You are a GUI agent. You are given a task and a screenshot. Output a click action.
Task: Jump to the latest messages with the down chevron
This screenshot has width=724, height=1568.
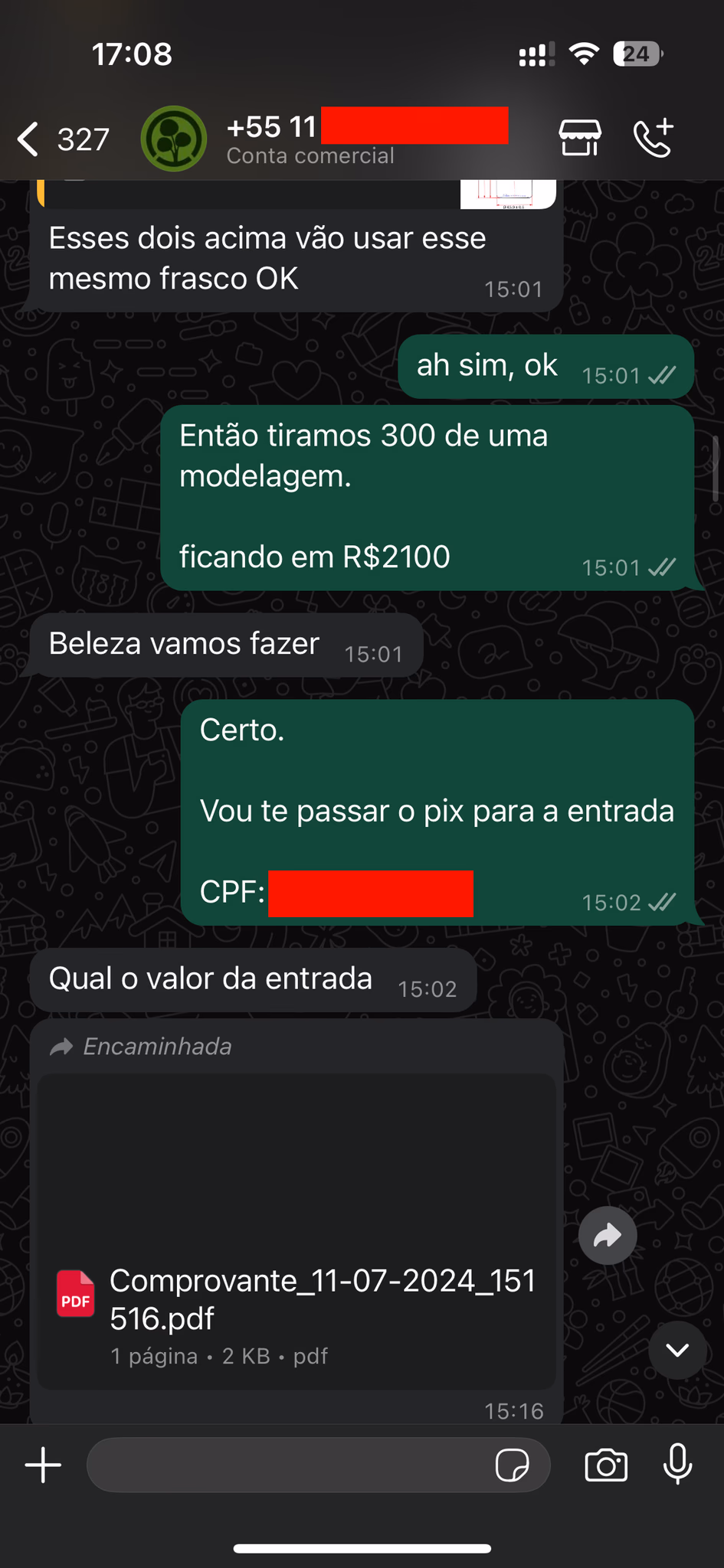click(x=677, y=1351)
